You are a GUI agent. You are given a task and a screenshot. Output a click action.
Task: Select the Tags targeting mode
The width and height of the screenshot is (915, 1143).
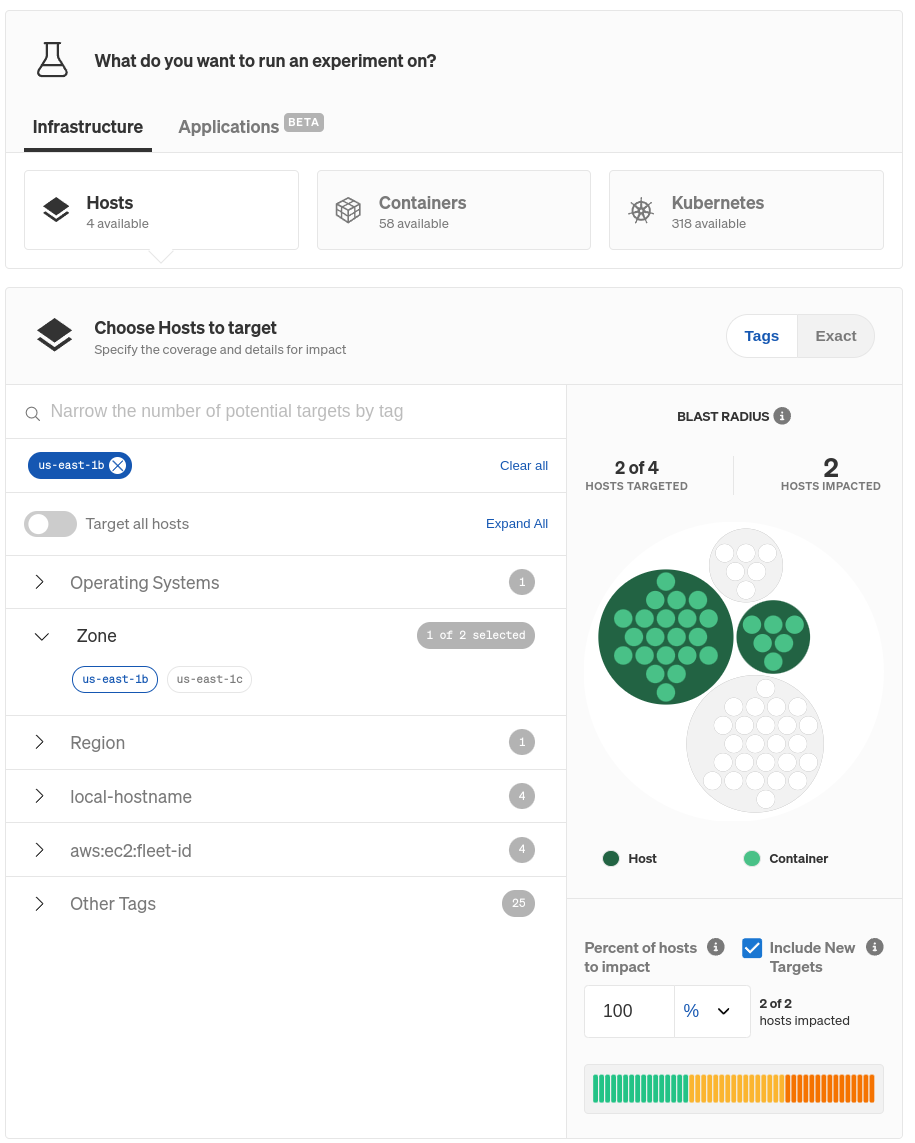pos(761,336)
